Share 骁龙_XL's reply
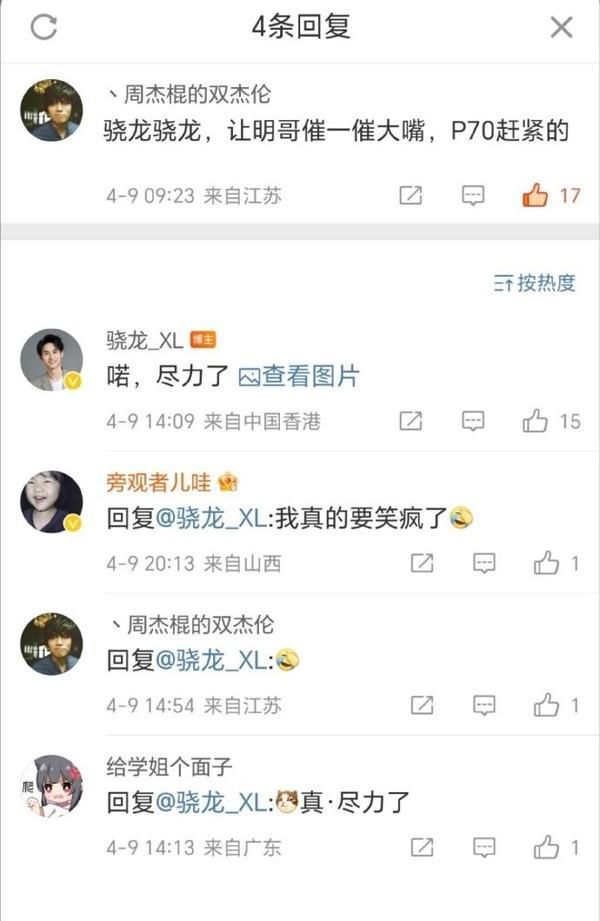This screenshot has width=600, height=921. pyautogui.click(x=411, y=422)
